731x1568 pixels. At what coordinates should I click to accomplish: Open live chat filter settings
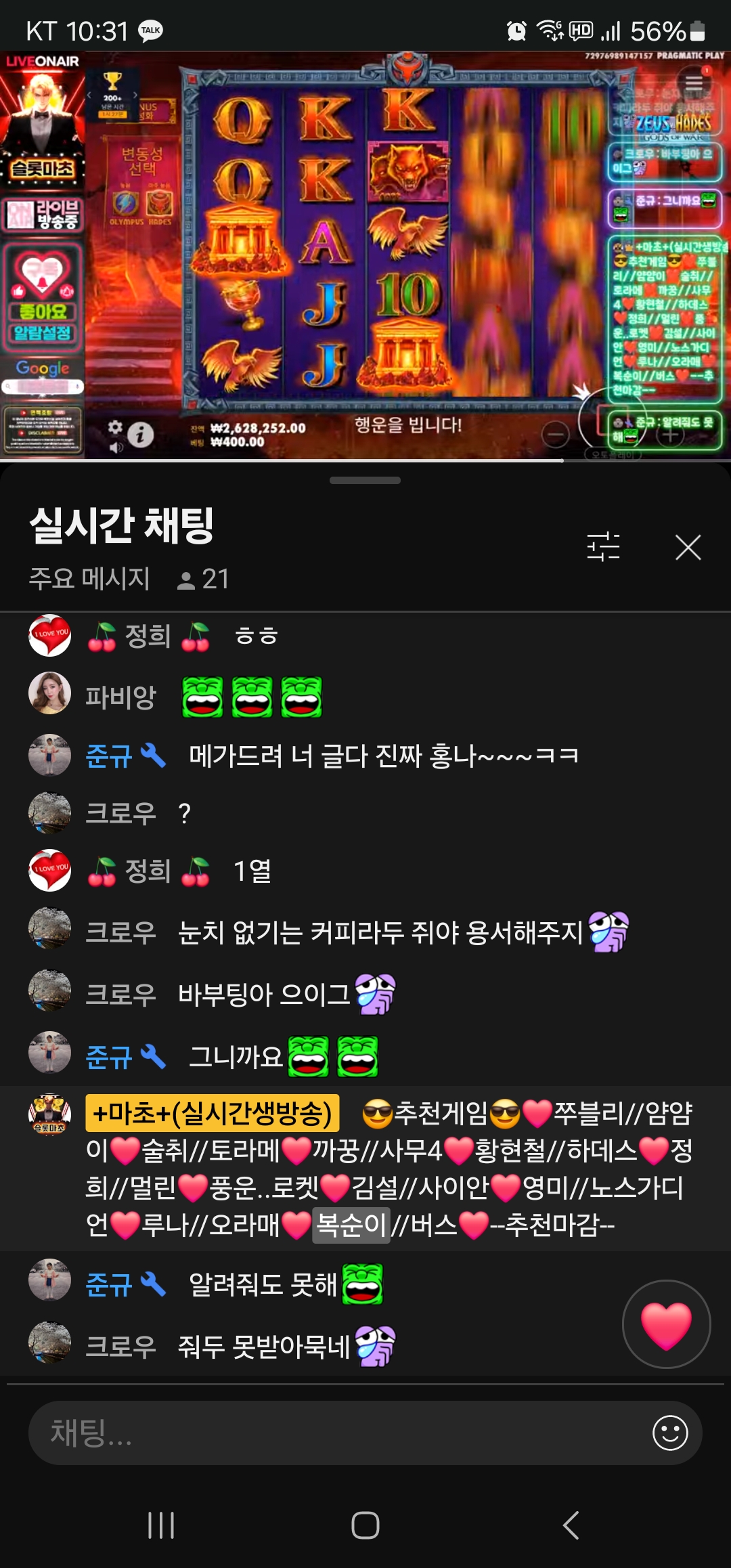tap(603, 546)
